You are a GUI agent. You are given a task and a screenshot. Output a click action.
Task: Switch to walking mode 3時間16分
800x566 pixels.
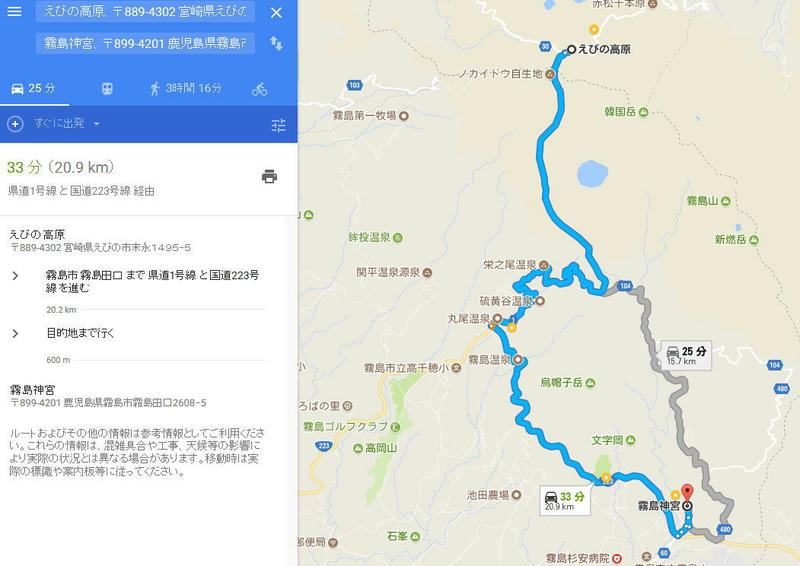coord(186,88)
